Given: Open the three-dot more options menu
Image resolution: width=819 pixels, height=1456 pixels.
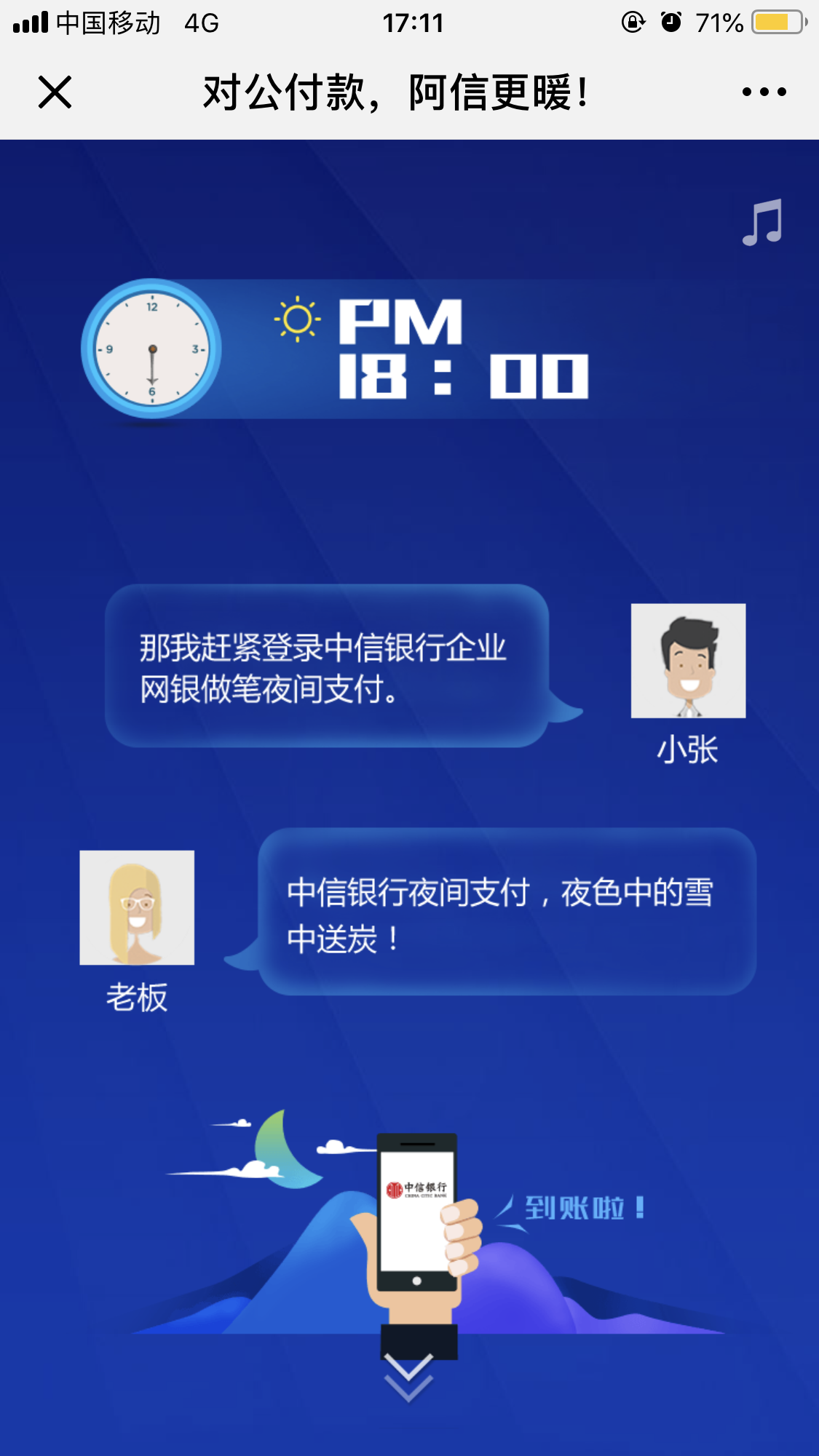Looking at the screenshot, I should [764, 92].
